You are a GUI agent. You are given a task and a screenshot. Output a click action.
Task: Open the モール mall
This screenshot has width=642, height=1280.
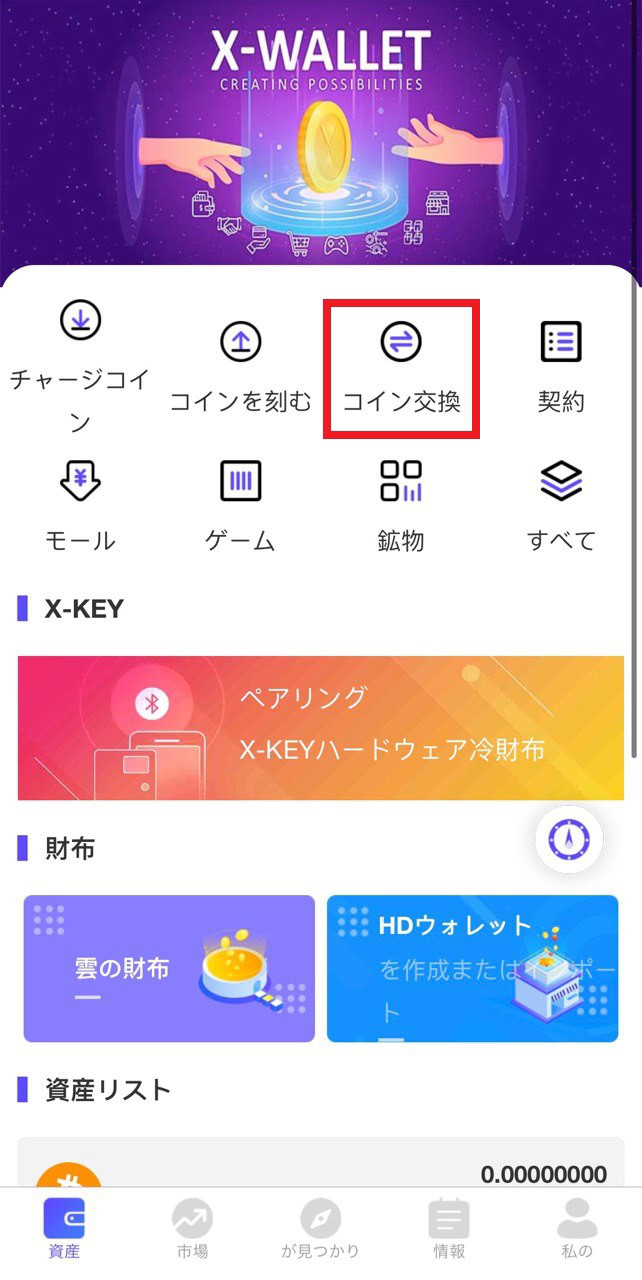80,505
